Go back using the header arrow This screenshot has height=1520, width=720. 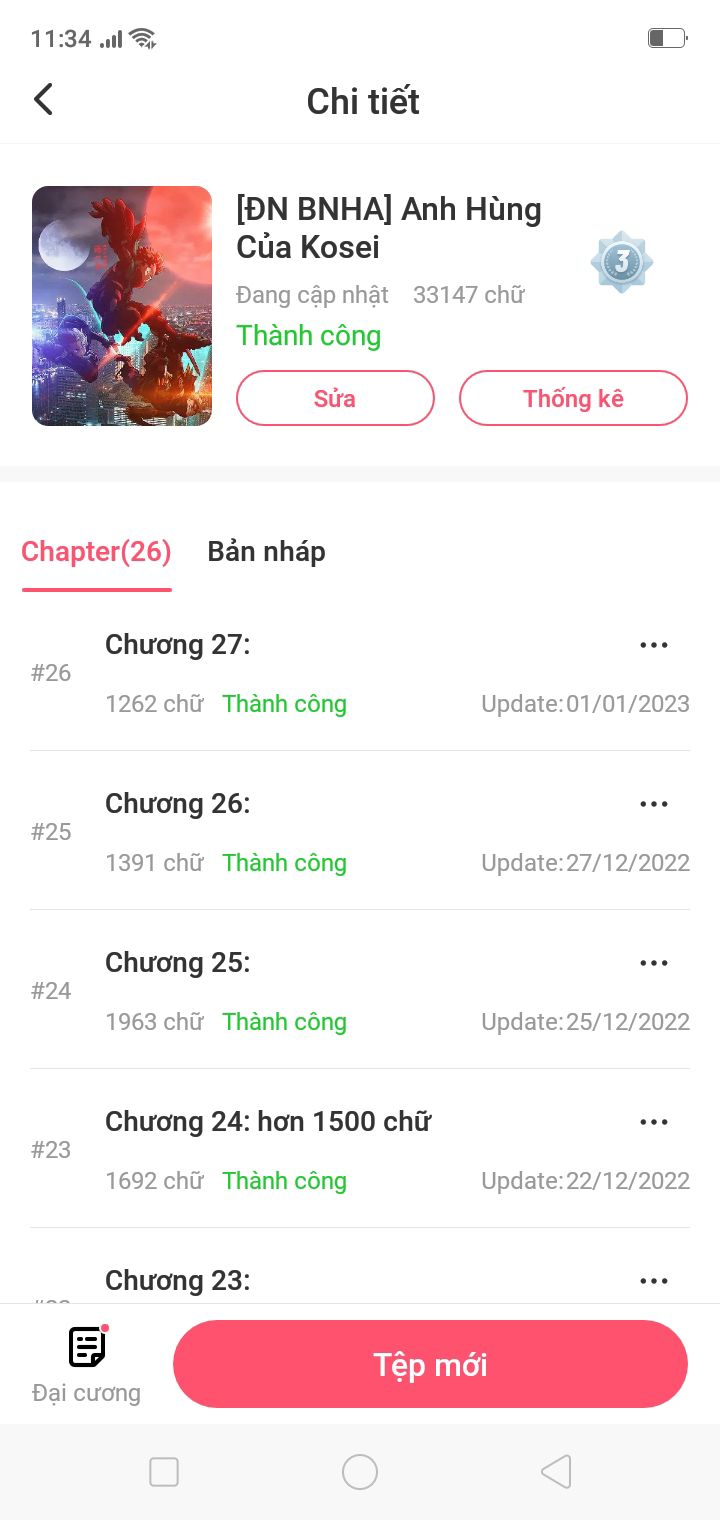[x=43, y=100]
